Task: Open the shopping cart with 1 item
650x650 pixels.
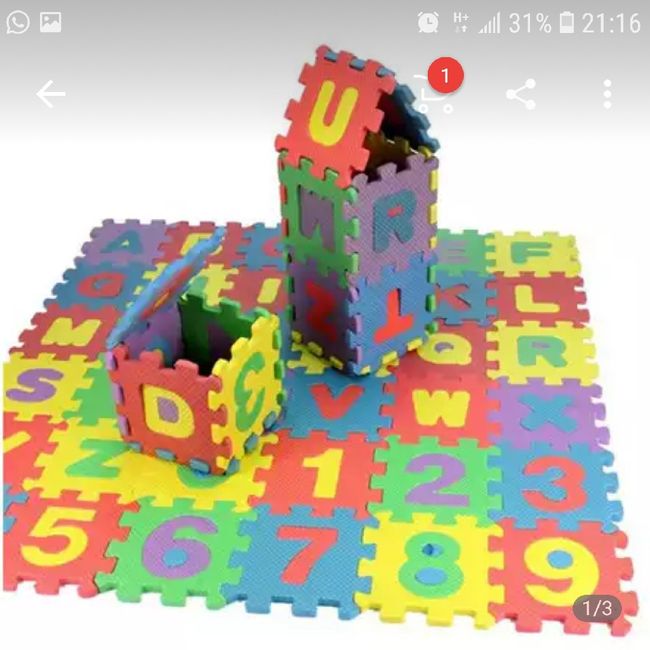Action: point(435,93)
